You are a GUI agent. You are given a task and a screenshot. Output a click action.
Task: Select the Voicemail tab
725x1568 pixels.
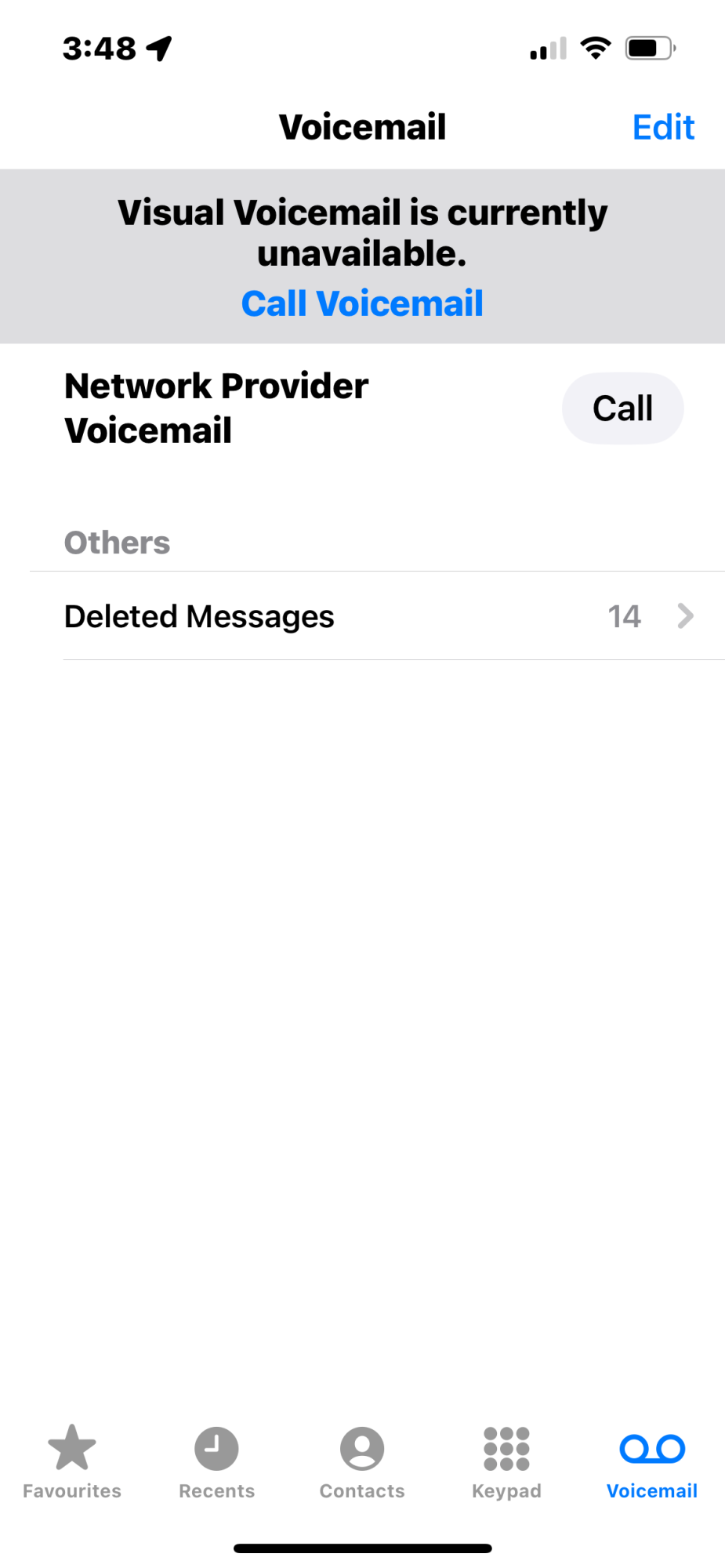point(652,1461)
